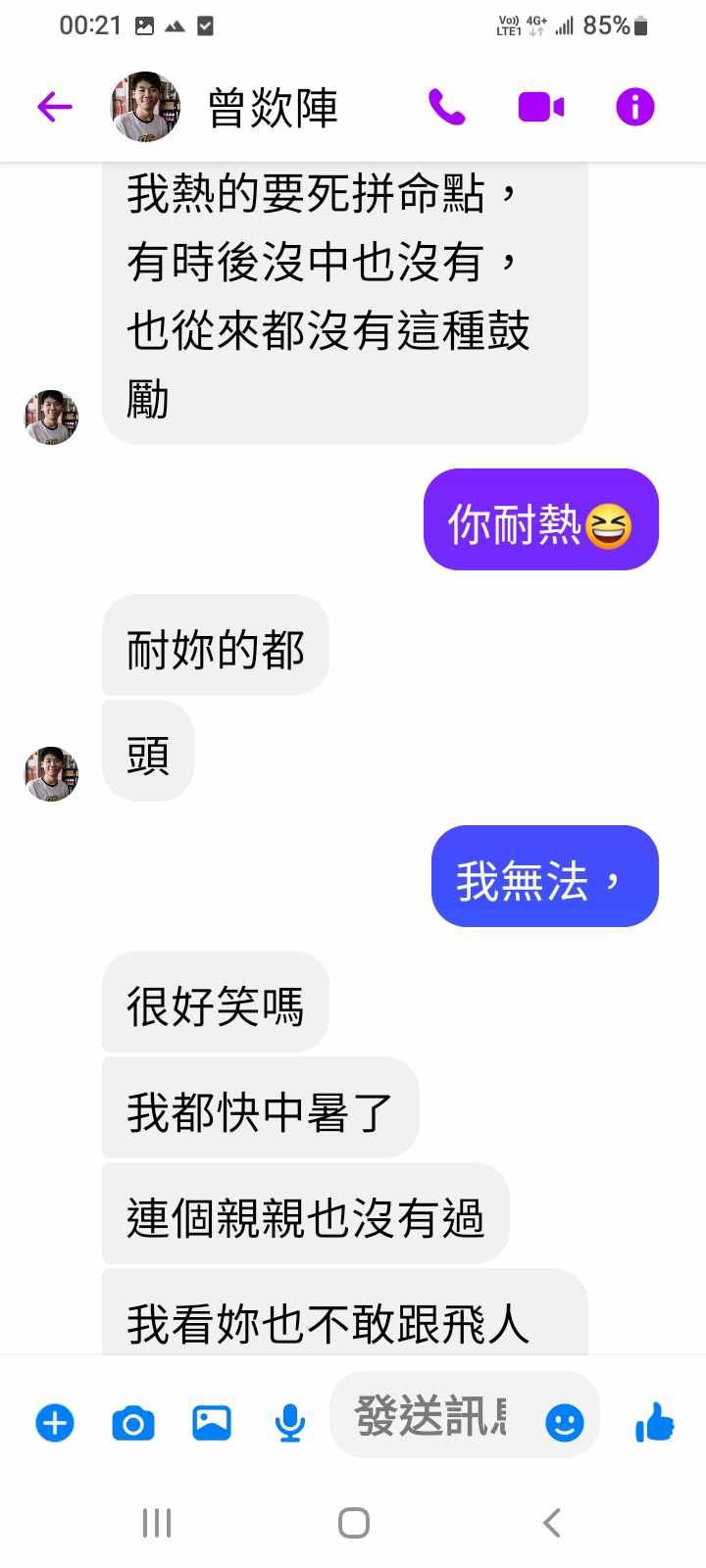The width and height of the screenshot is (706, 1568).
Task: Send a thumbs-up like
Action: click(655, 1421)
